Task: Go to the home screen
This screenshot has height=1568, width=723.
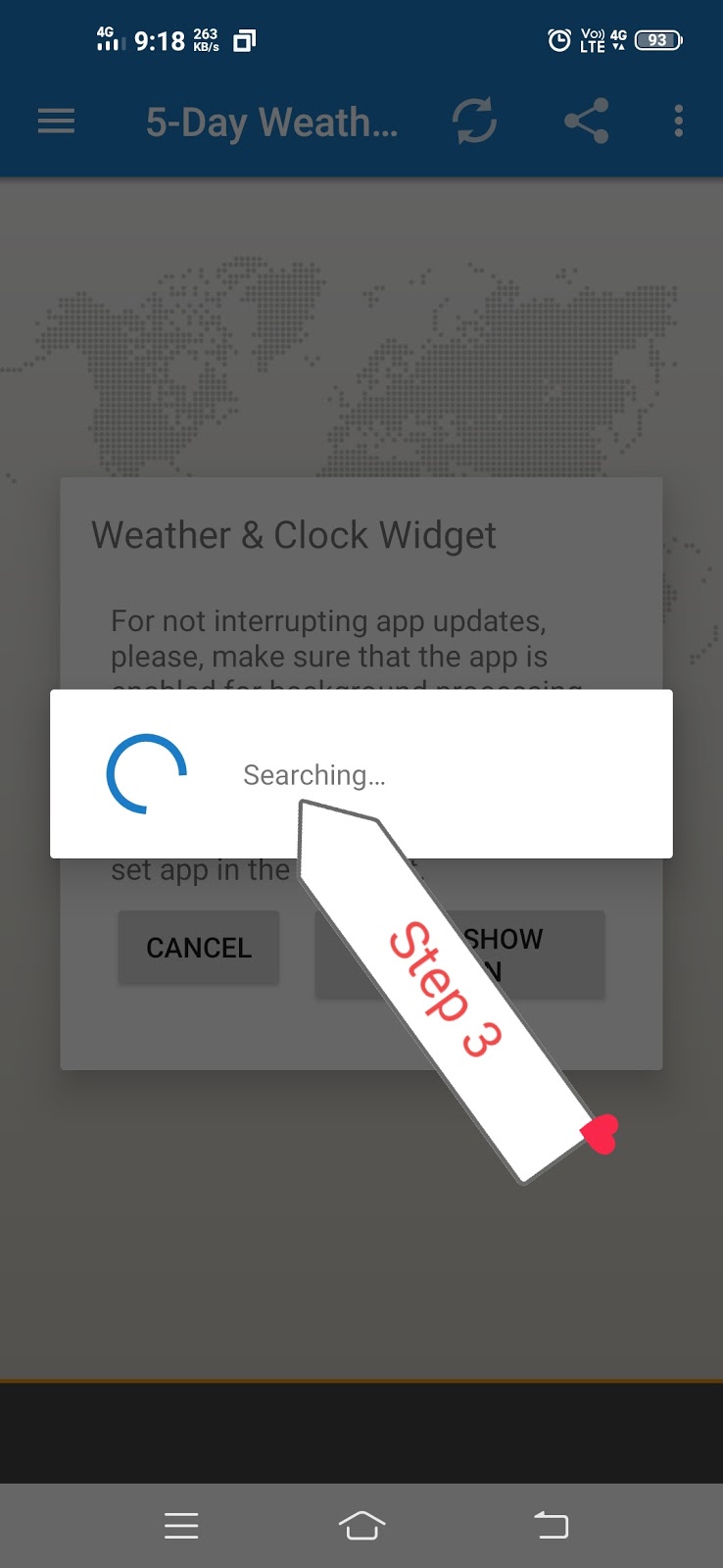Action: (361, 1525)
